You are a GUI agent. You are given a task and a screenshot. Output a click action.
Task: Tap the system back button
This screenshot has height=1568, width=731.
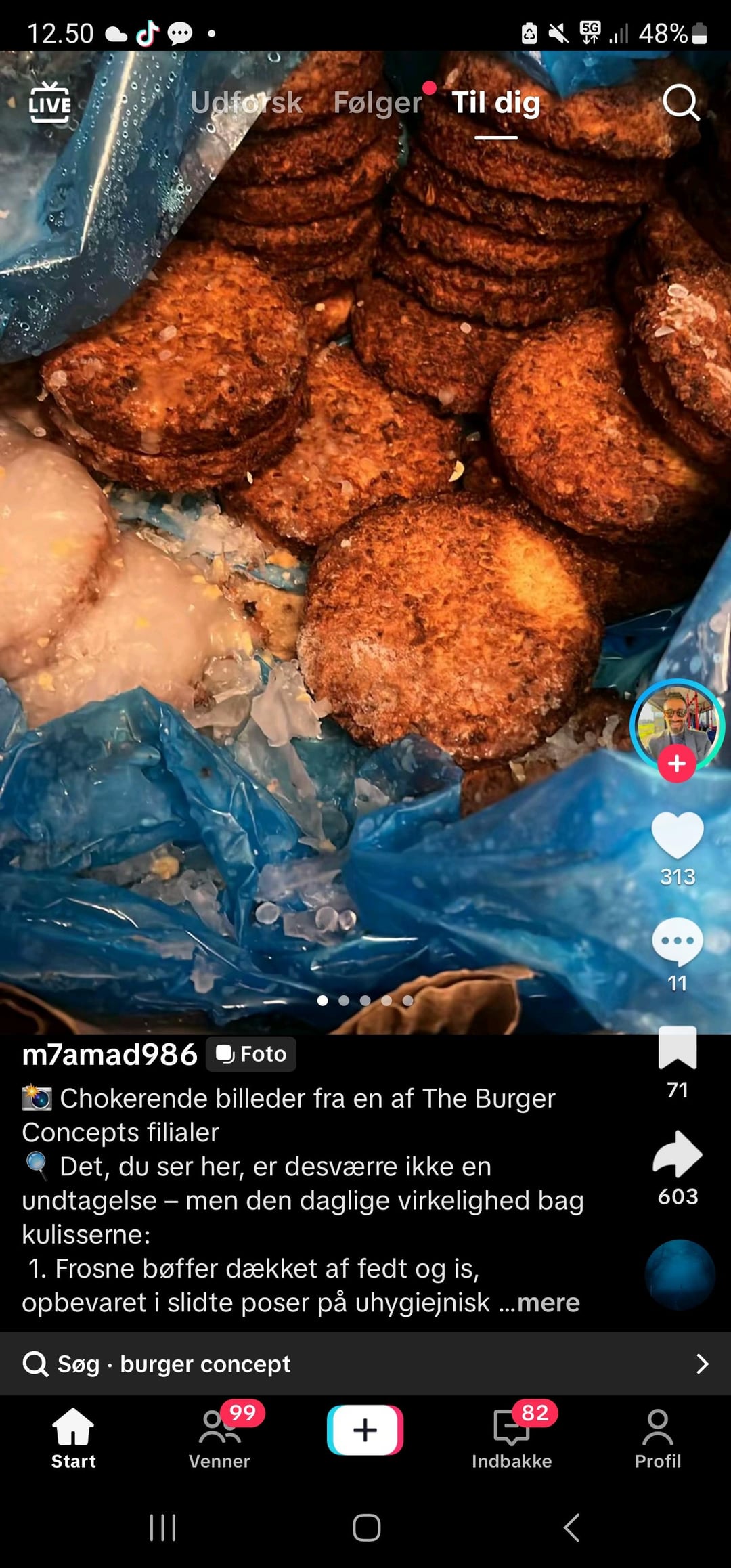[x=572, y=1527]
